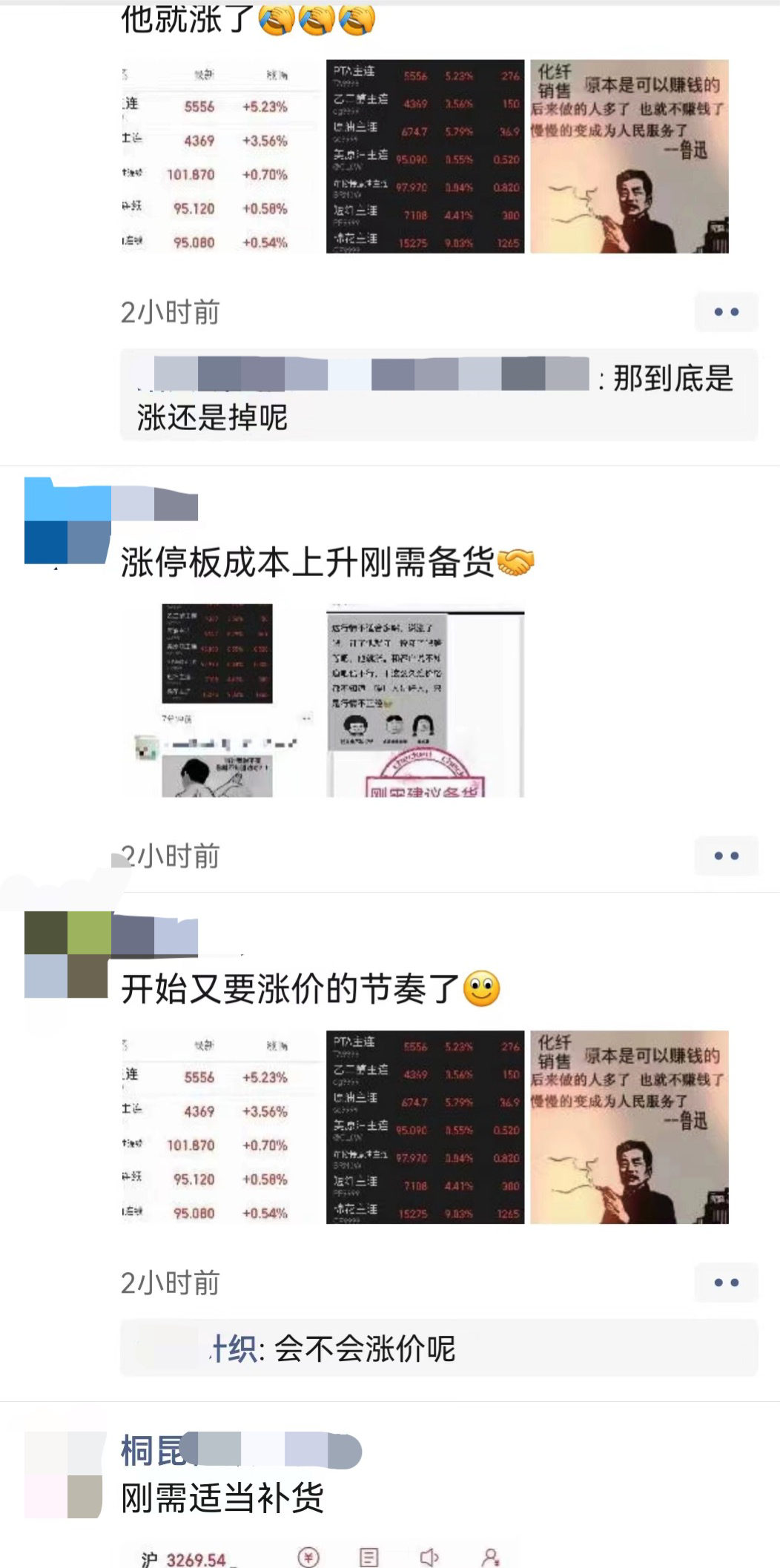The image size is (780, 1568).
Task: Open the stamped chat image in 涨停板 post
Action: (x=425, y=703)
